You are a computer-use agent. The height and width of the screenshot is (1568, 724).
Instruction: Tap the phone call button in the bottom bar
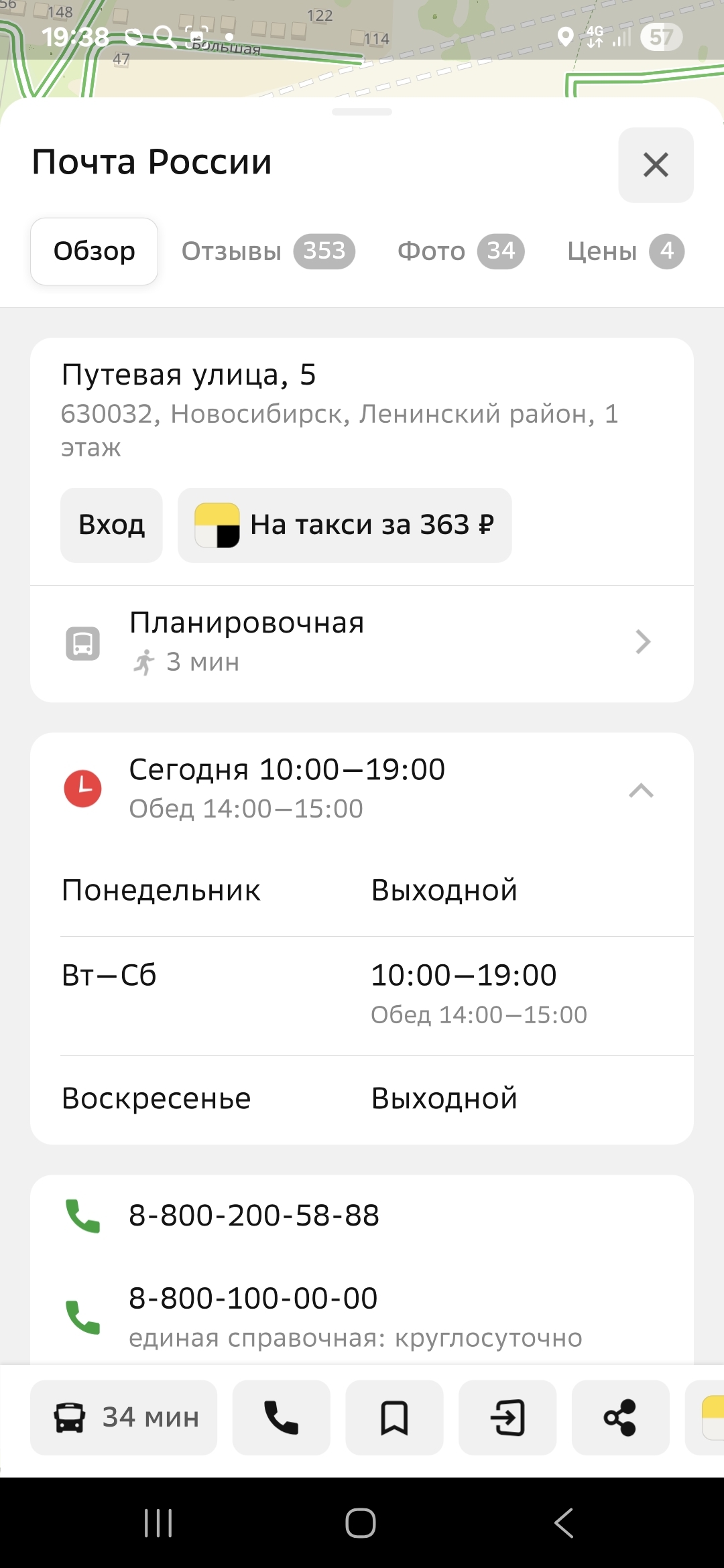coord(282,1417)
